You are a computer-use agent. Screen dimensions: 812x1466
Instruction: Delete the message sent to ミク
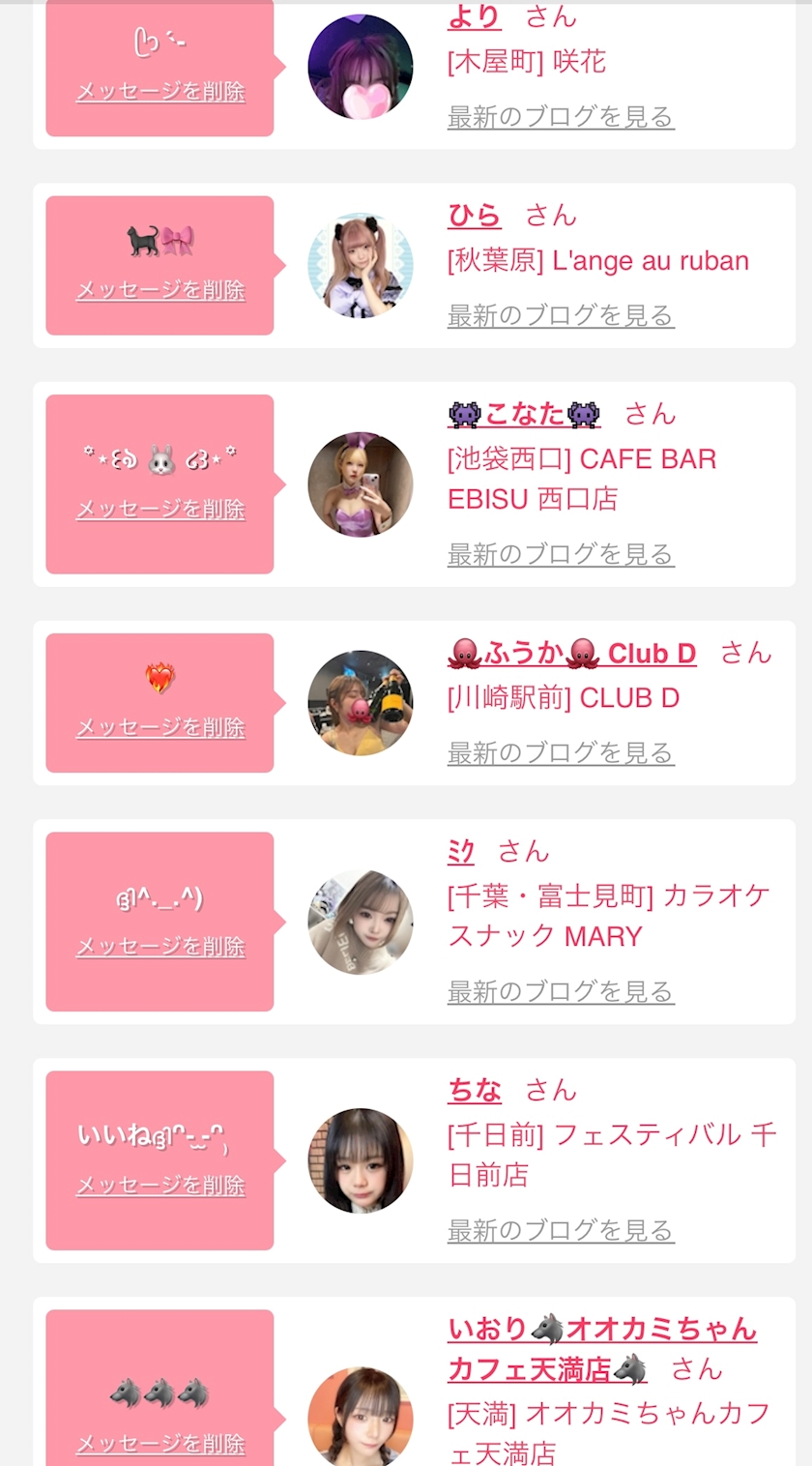(160, 946)
